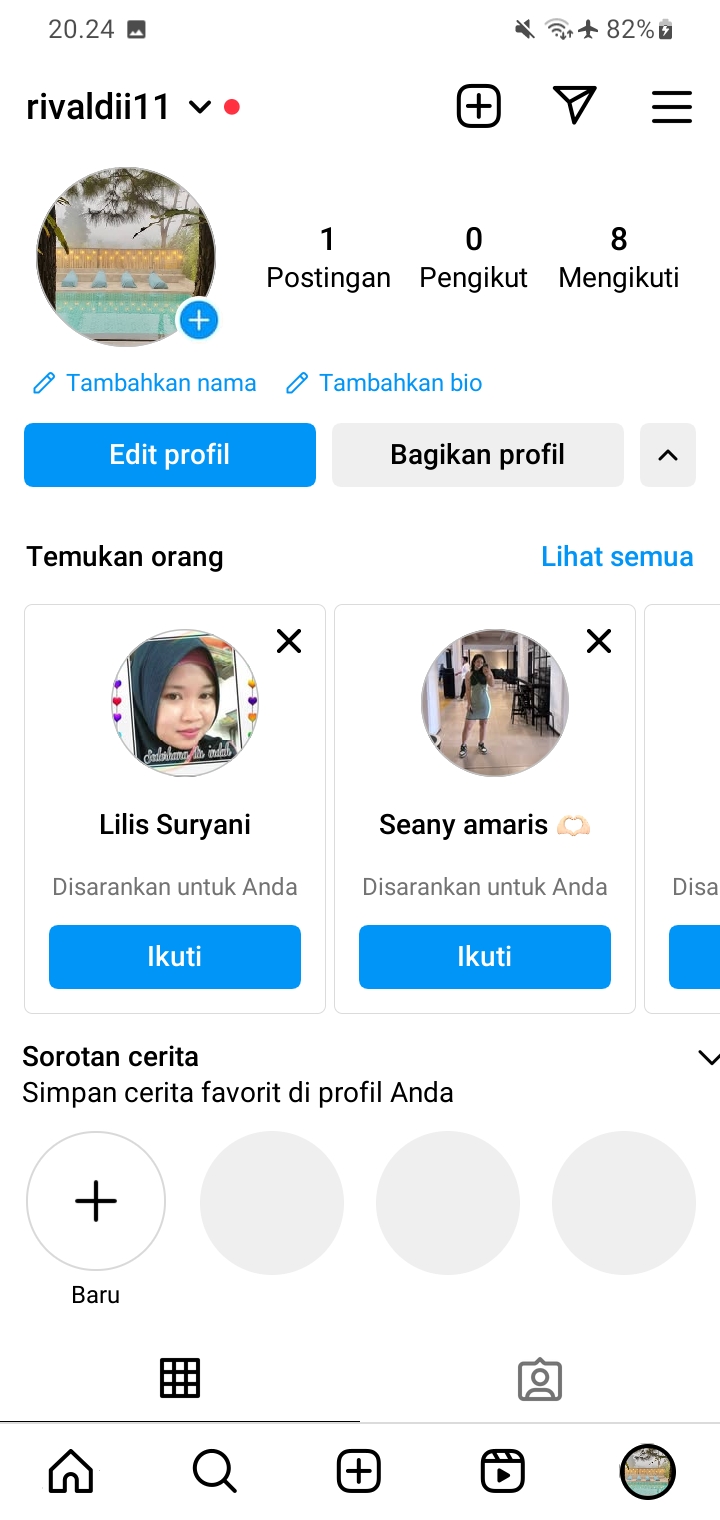Tap Tambahkan nama to add a name
The height and width of the screenshot is (1520, 720).
pyautogui.click(x=145, y=383)
